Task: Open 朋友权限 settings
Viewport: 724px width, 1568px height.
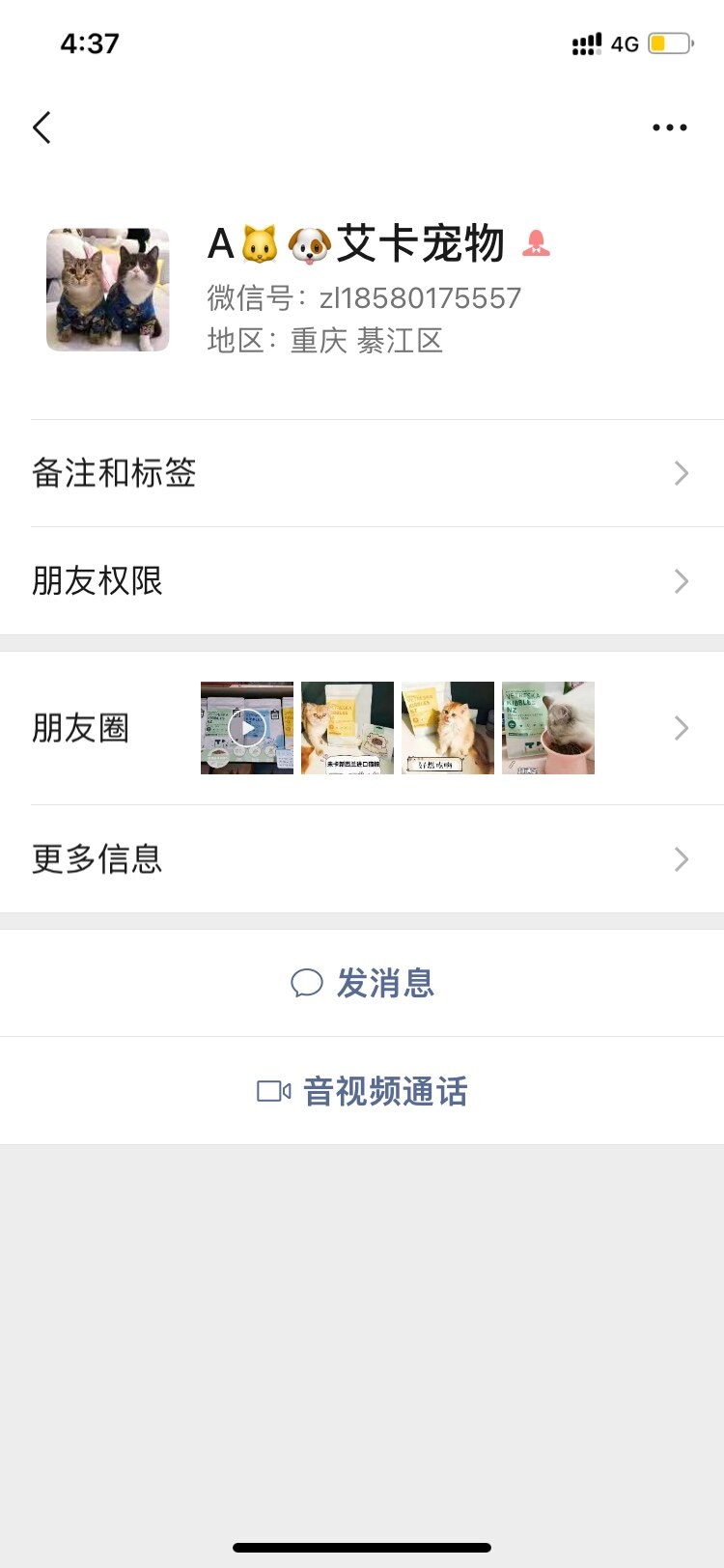Action: (362, 581)
